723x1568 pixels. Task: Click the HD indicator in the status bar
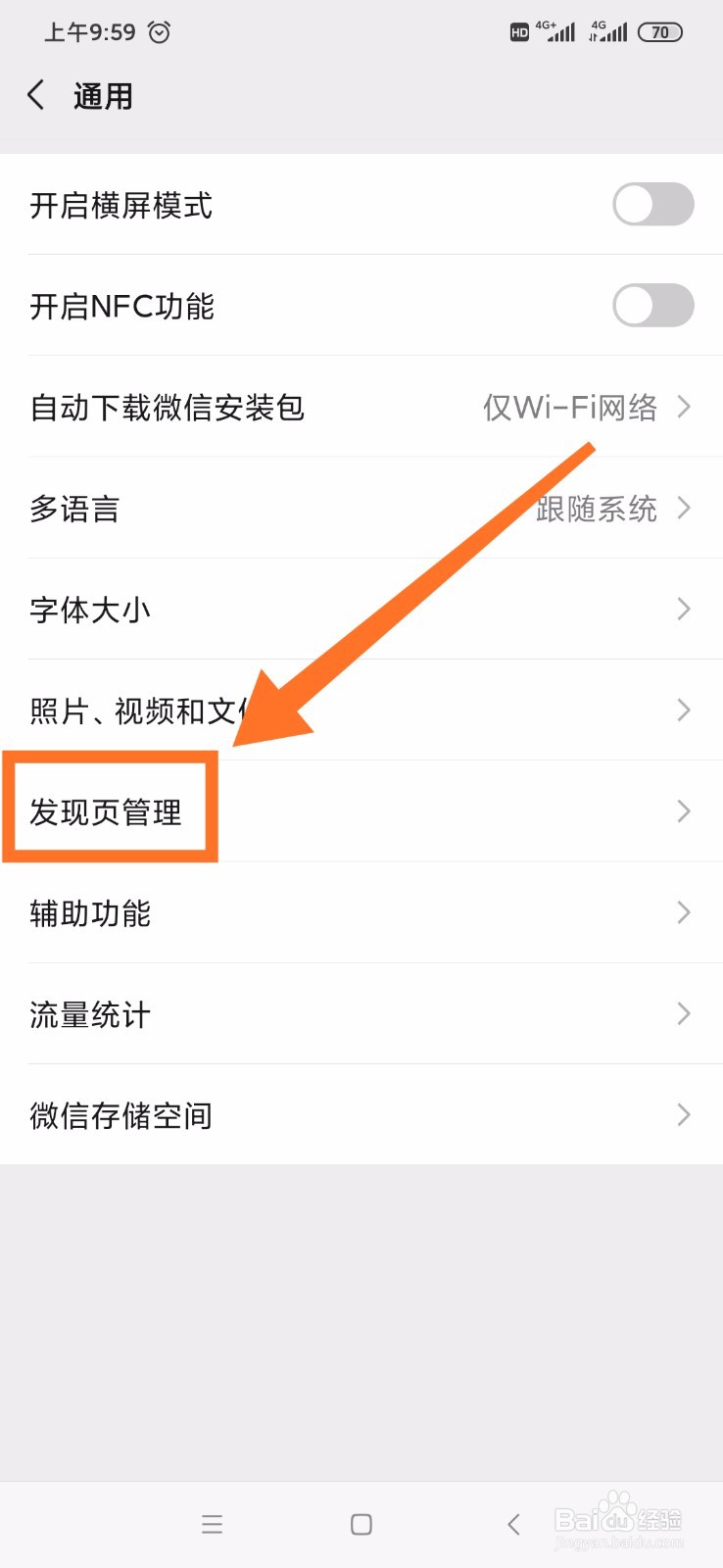coord(518,32)
